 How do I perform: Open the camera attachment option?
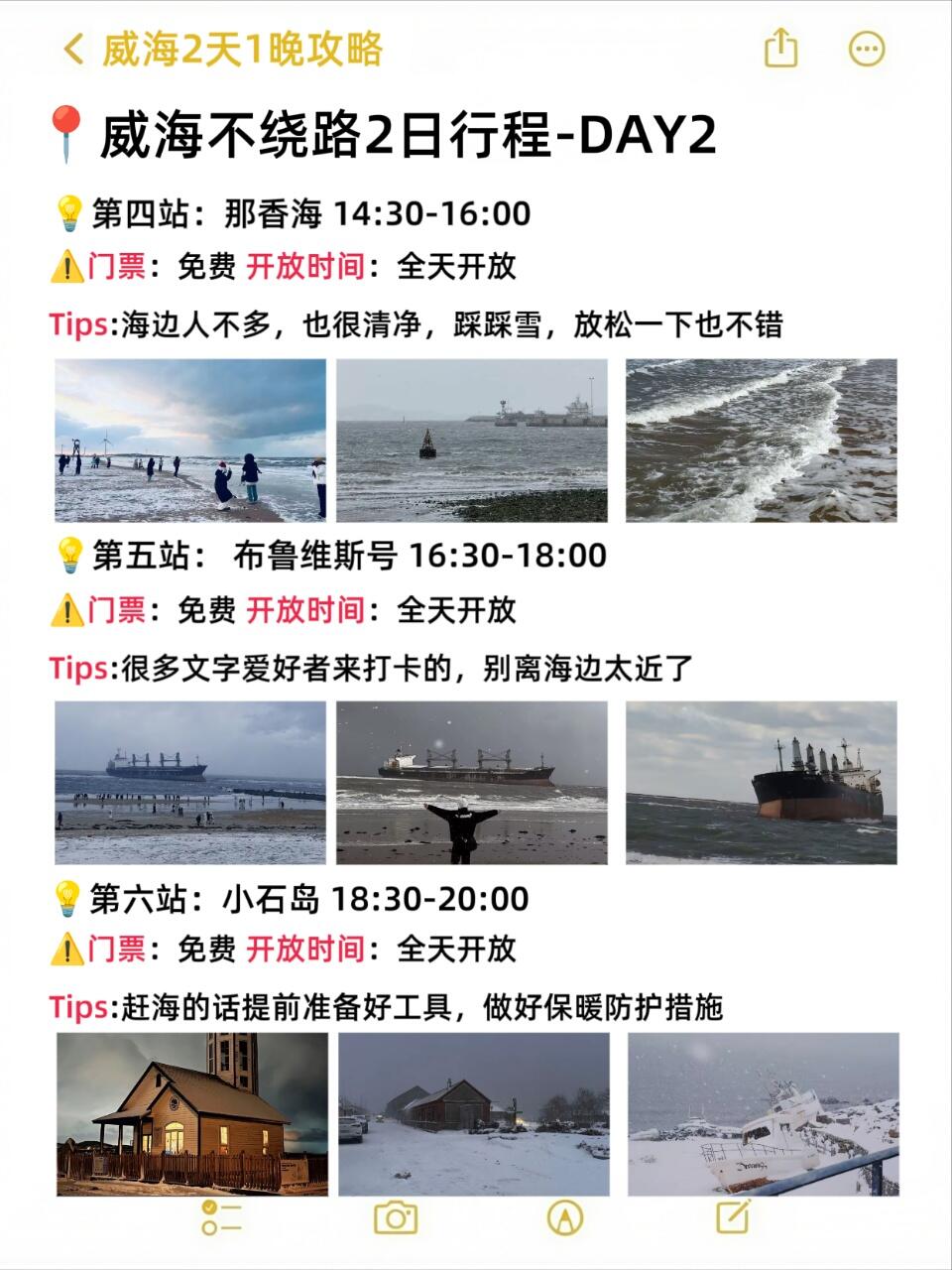[x=395, y=1217]
